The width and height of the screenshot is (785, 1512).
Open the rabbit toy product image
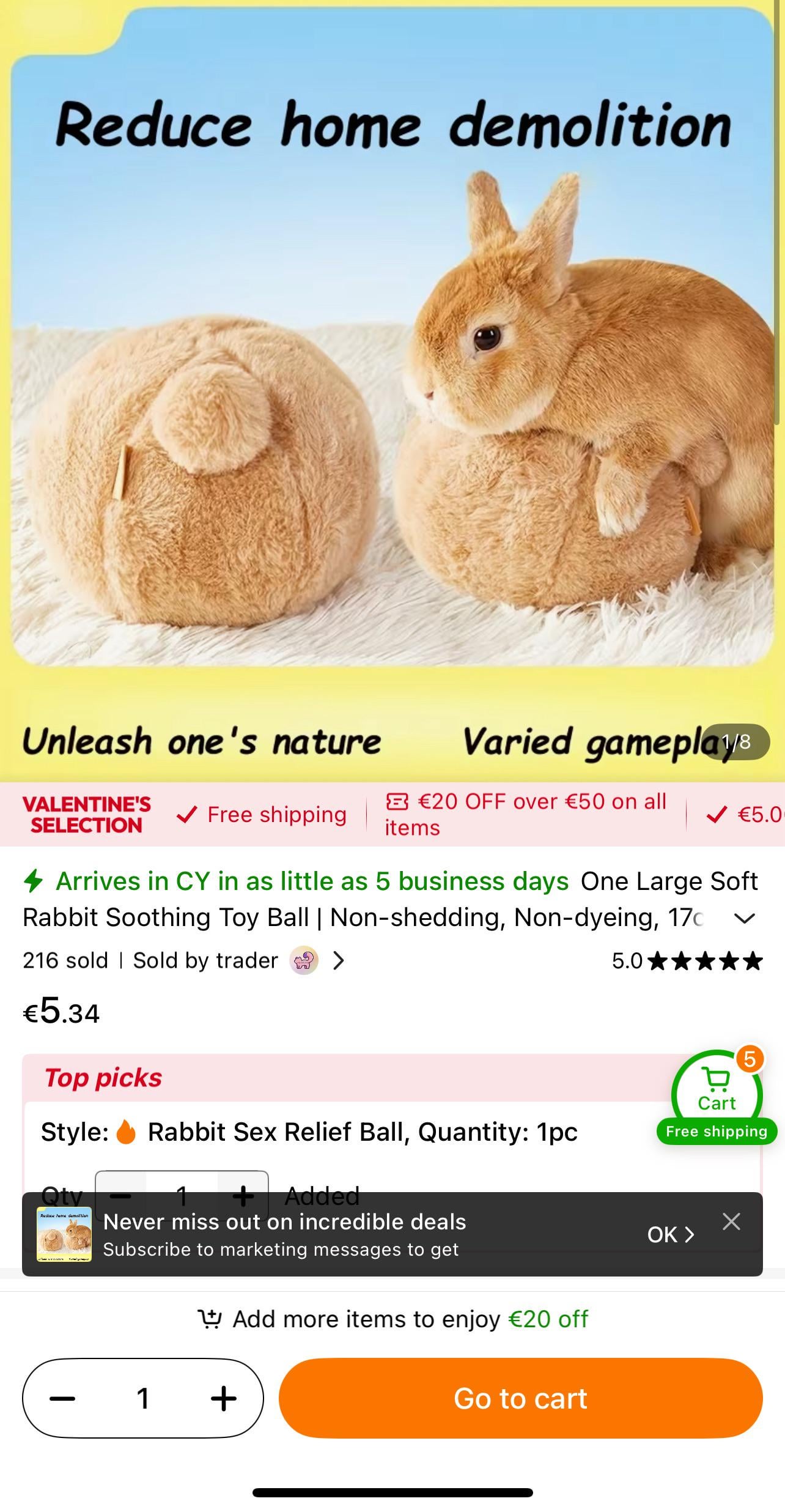(x=392, y=391)
